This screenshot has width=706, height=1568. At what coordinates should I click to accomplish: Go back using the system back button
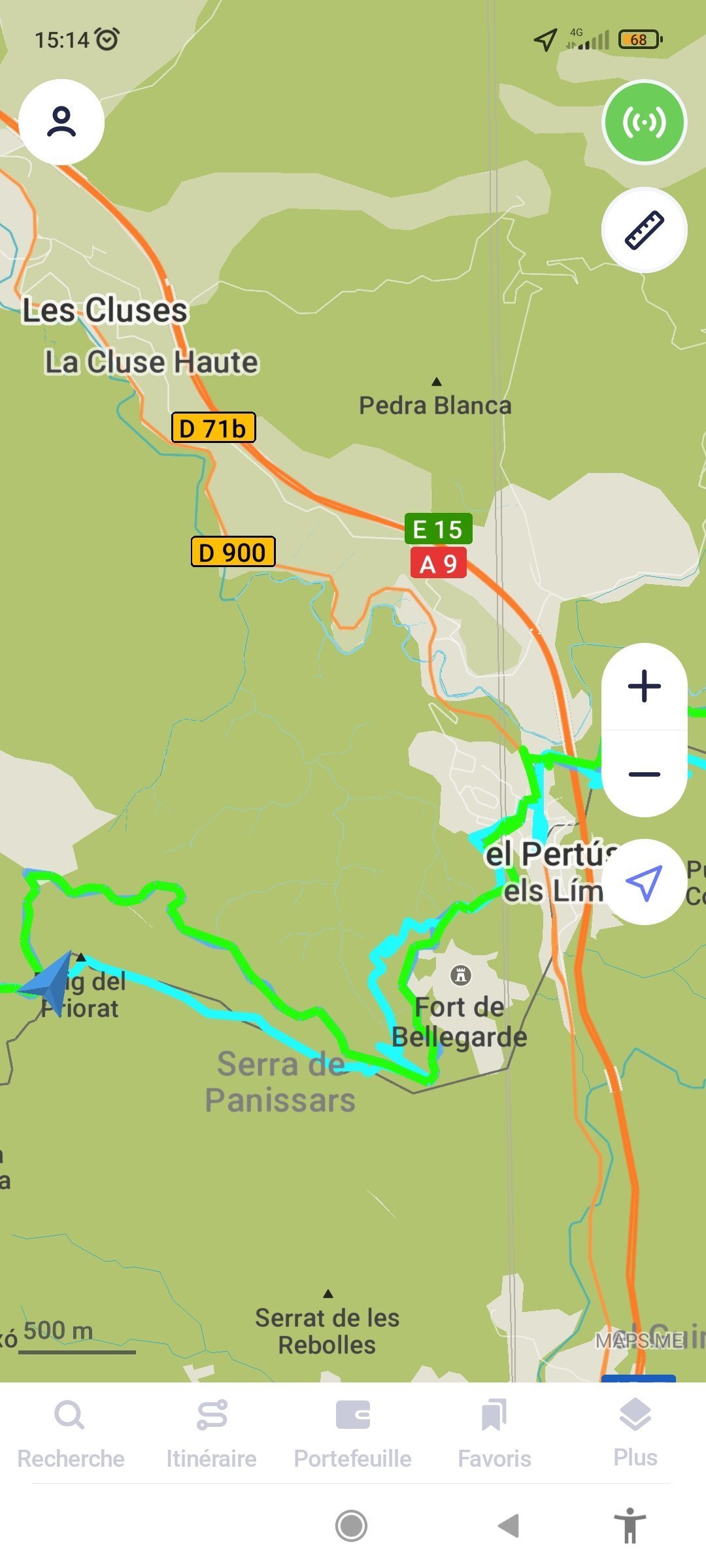(509, 1526)
